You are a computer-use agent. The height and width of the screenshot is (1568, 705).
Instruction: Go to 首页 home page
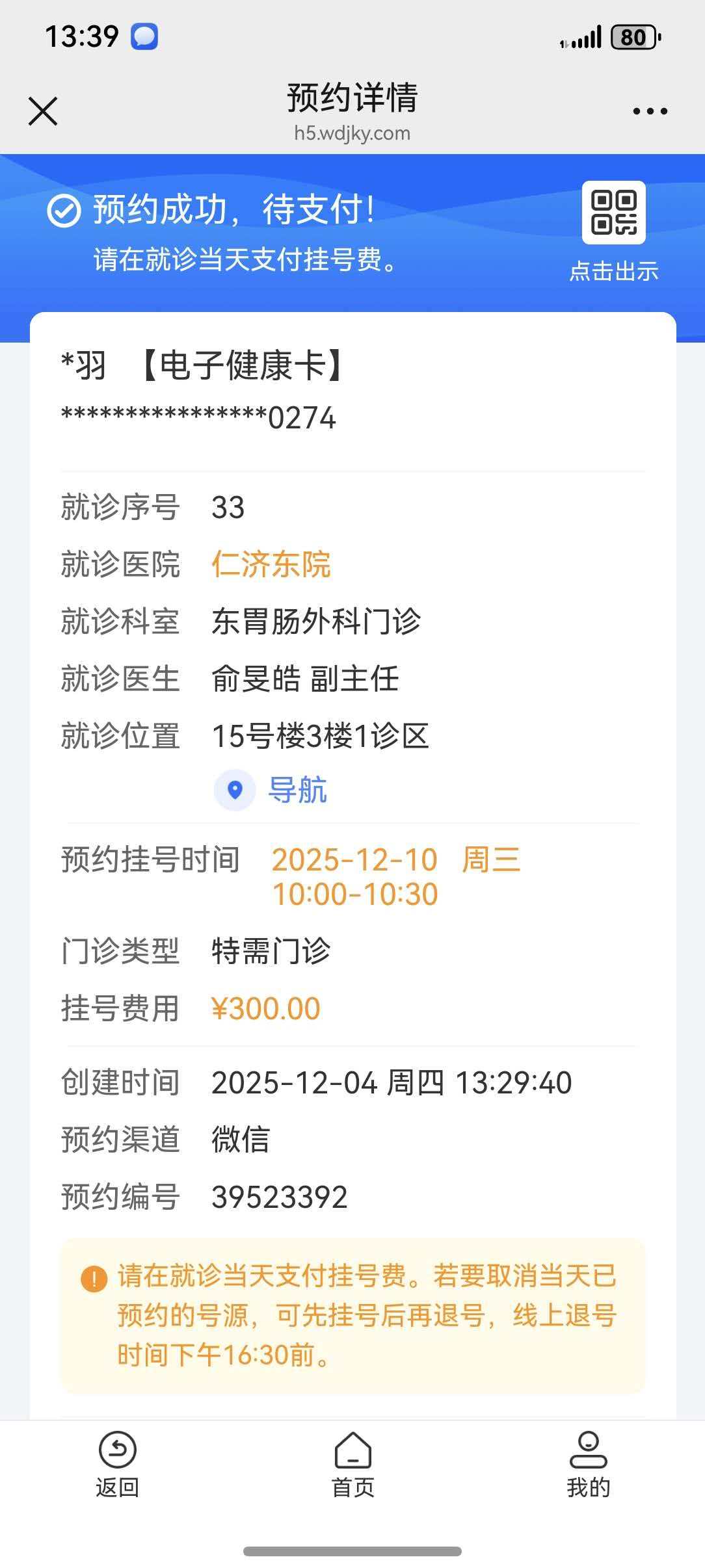352,1463
